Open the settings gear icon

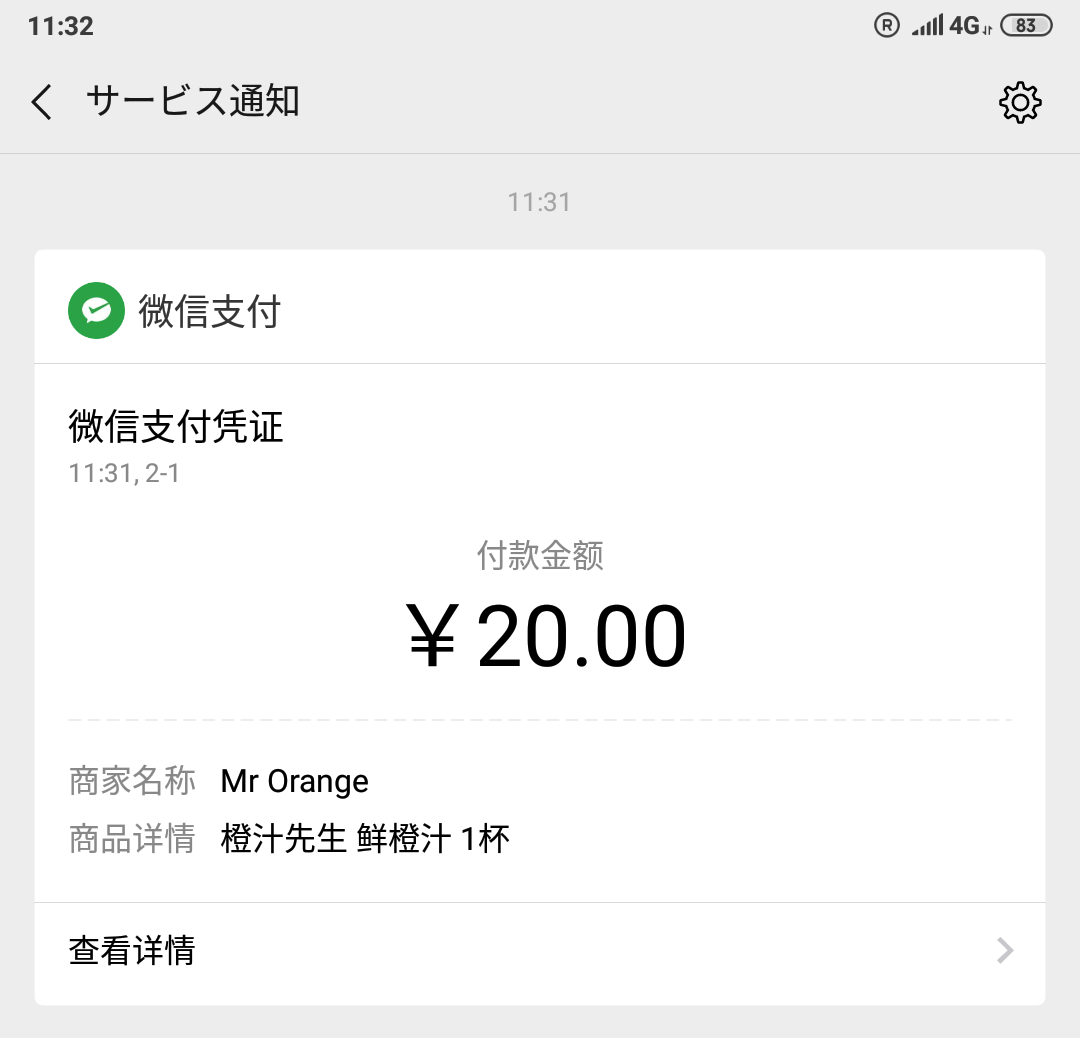pyautogui.click(x=1019, y=103)
